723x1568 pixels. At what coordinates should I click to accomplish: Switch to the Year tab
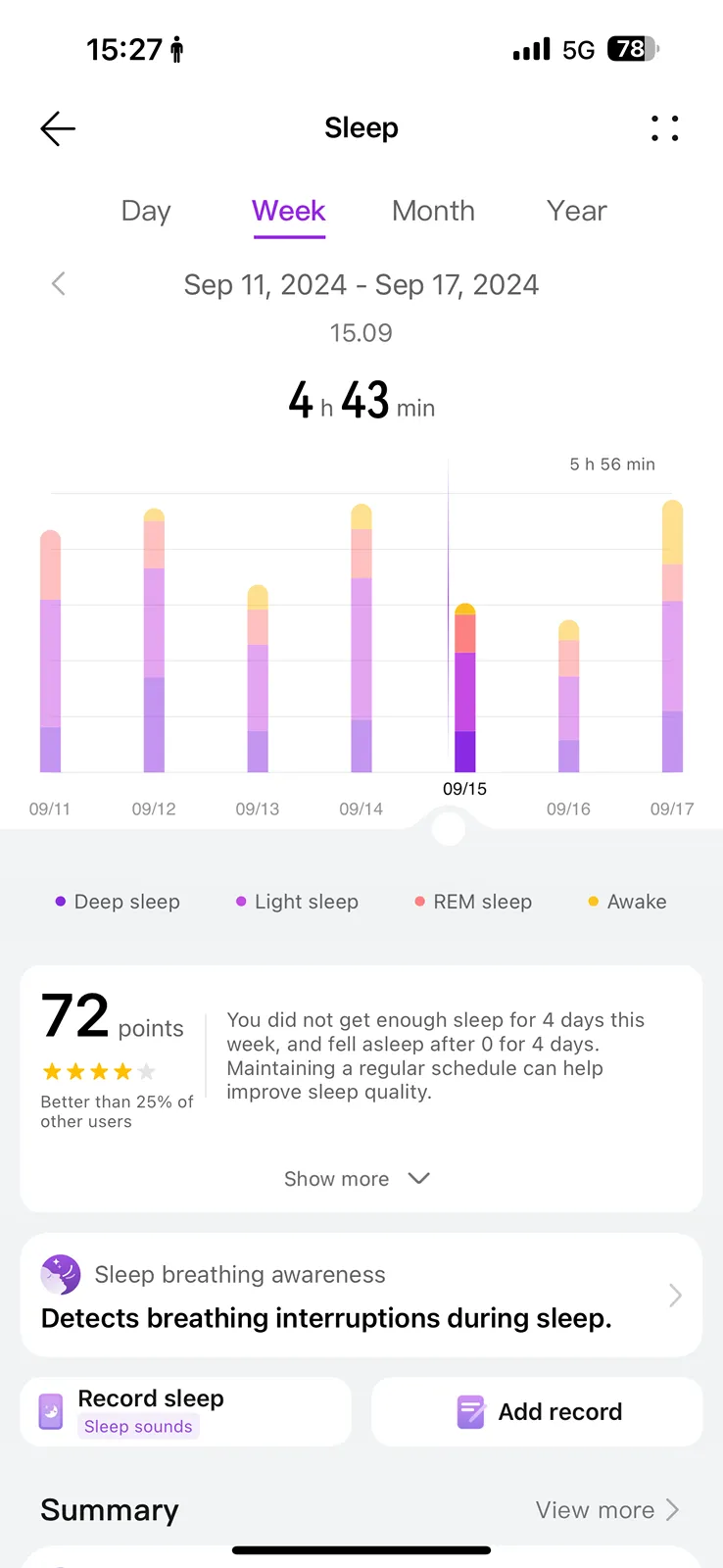(577, 211)
